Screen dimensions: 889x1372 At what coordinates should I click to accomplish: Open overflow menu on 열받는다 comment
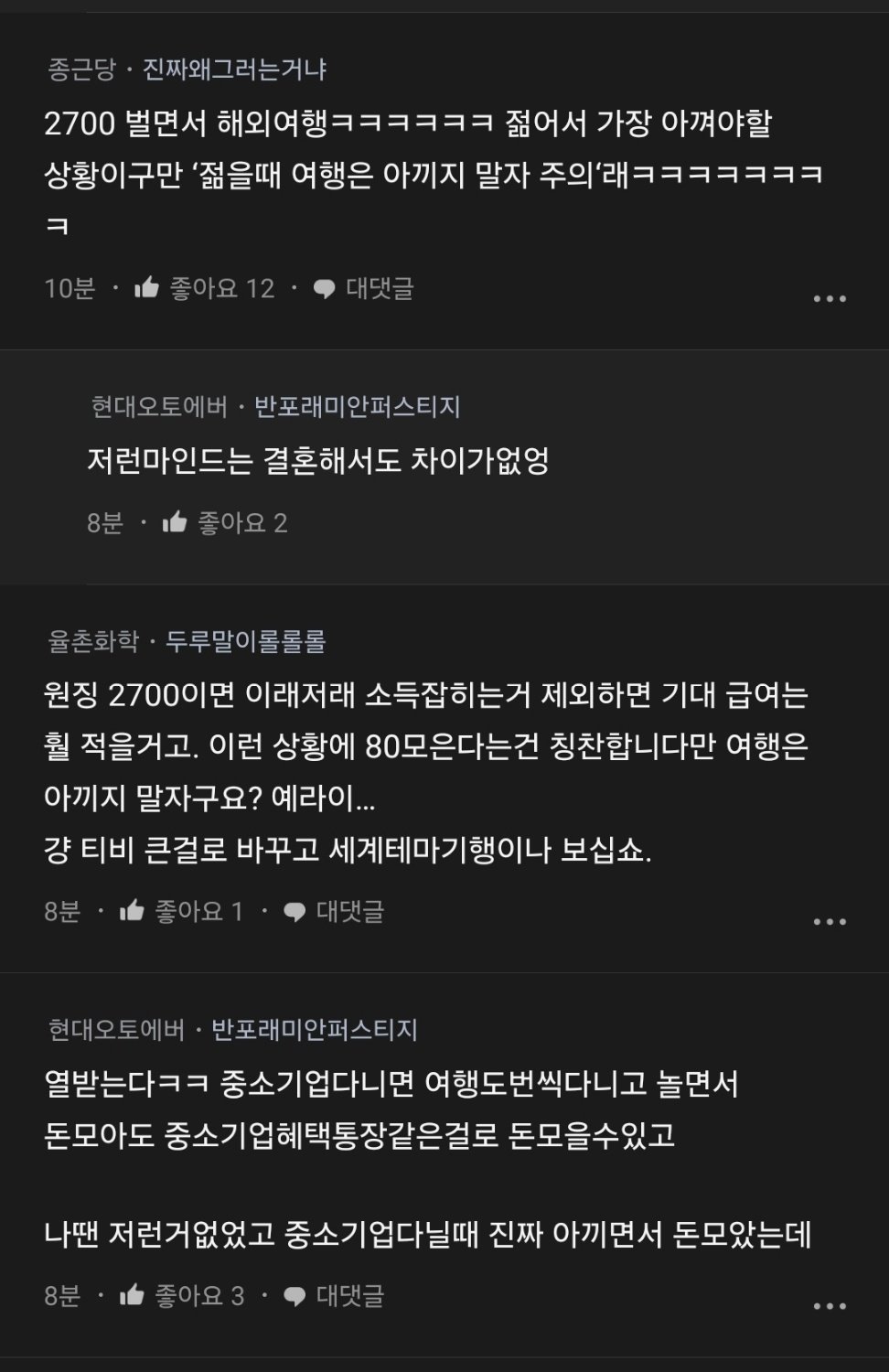[830, 1305]
